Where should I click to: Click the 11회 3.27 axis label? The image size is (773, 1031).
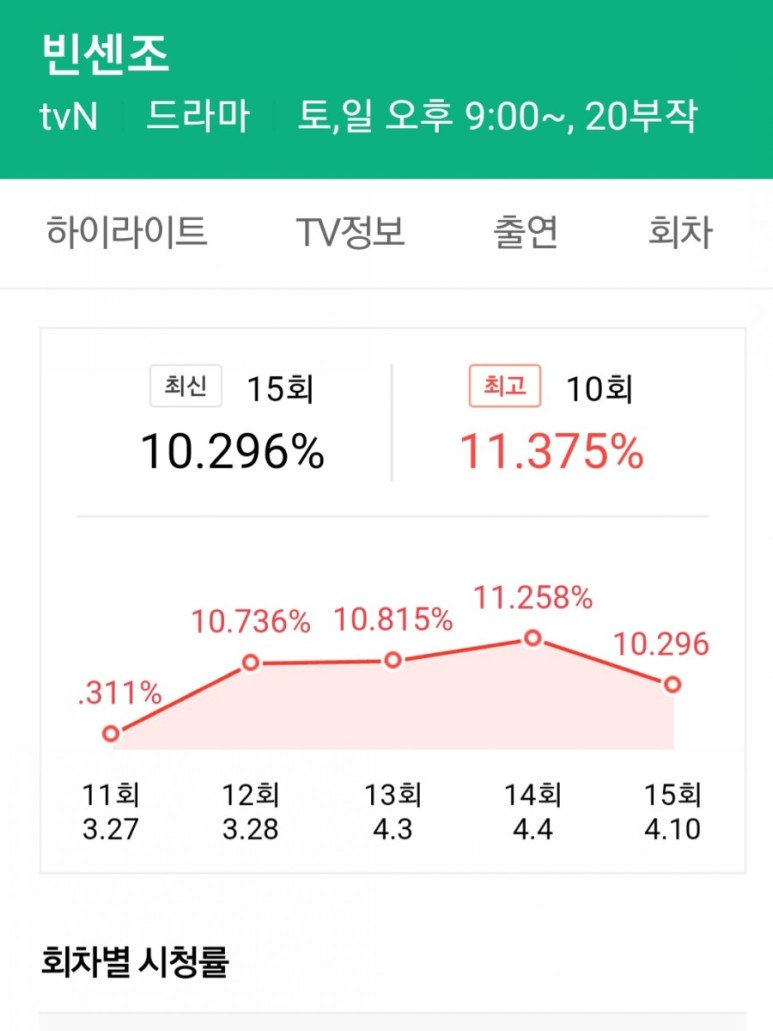tap(110, 811)
